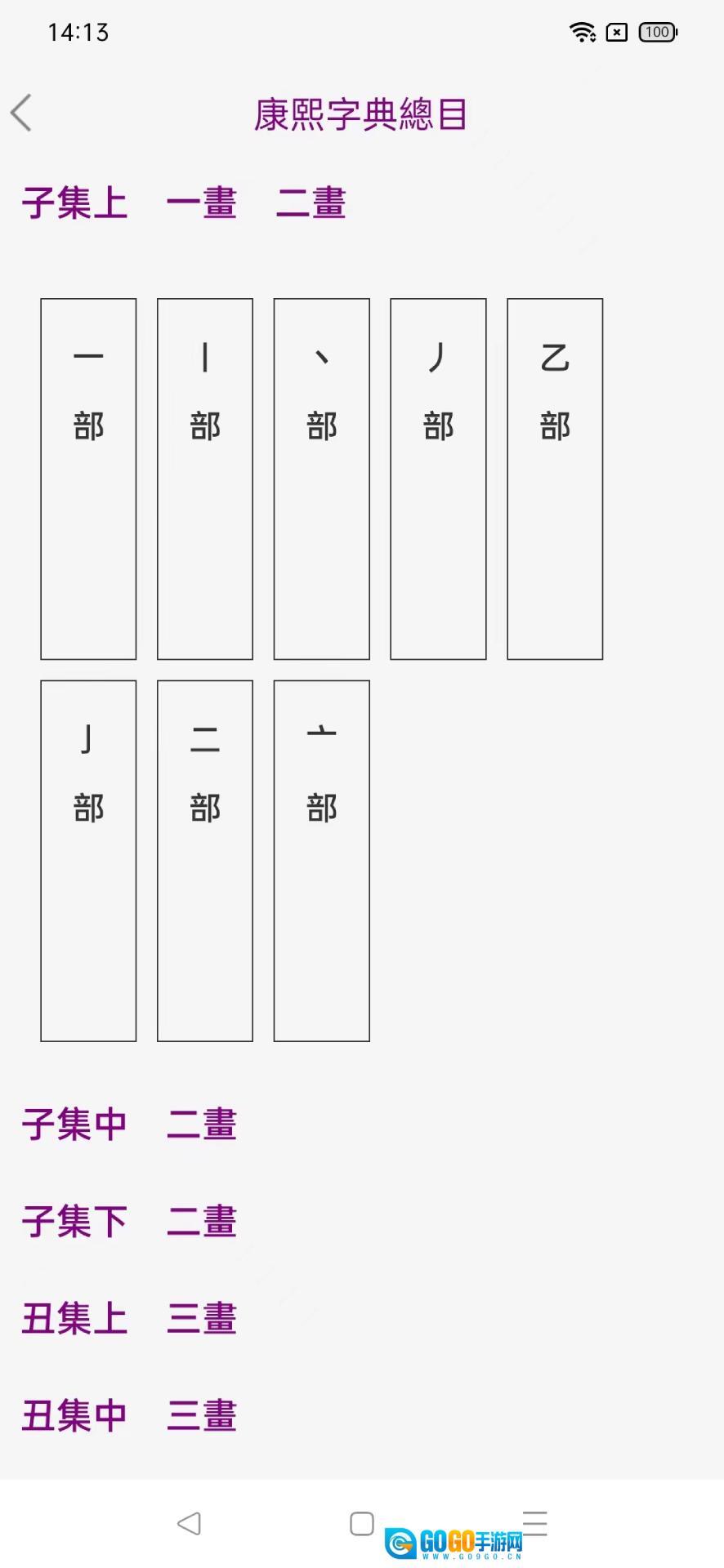
Task: Tap the system back button
Action: pyautogui.click(x=189, y=1523)
